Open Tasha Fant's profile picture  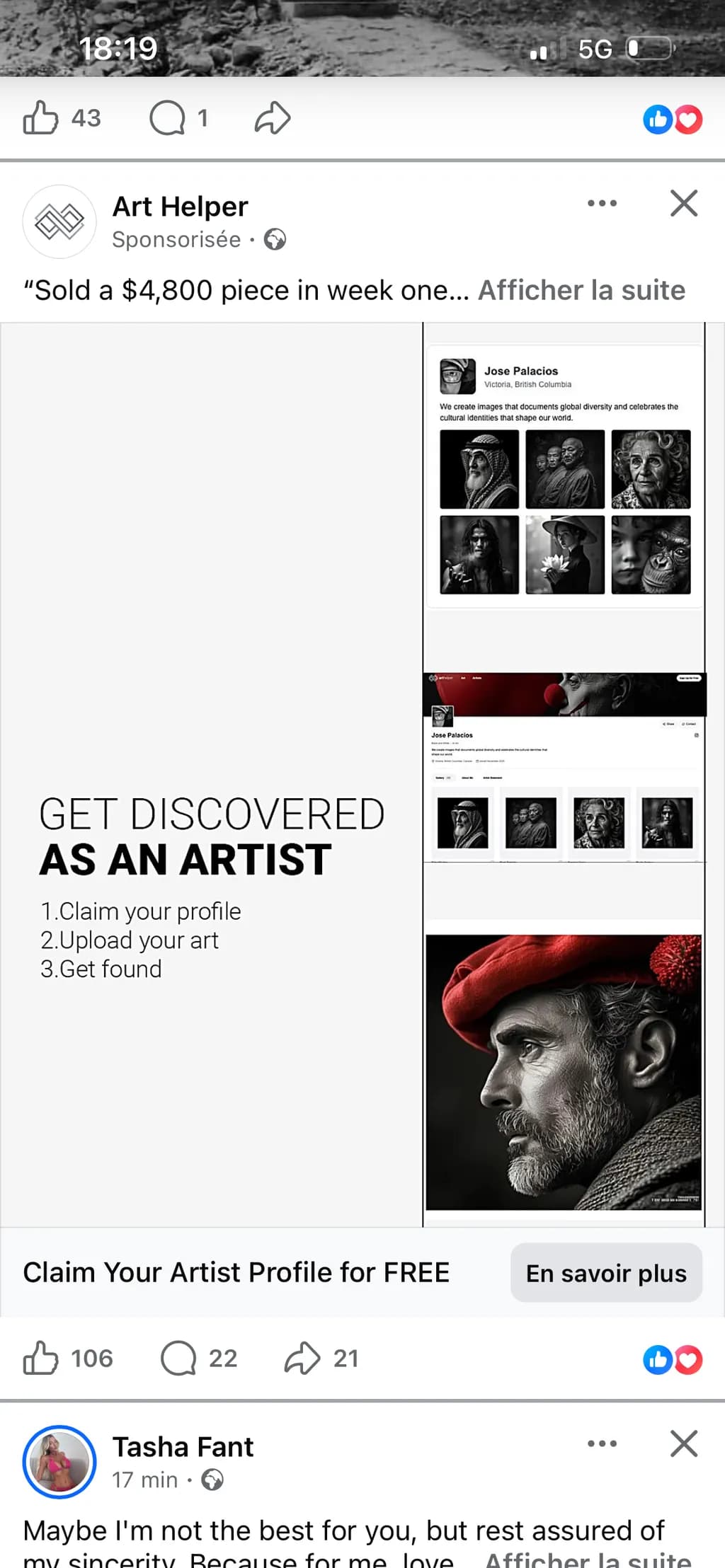[x=59, y=1462]
